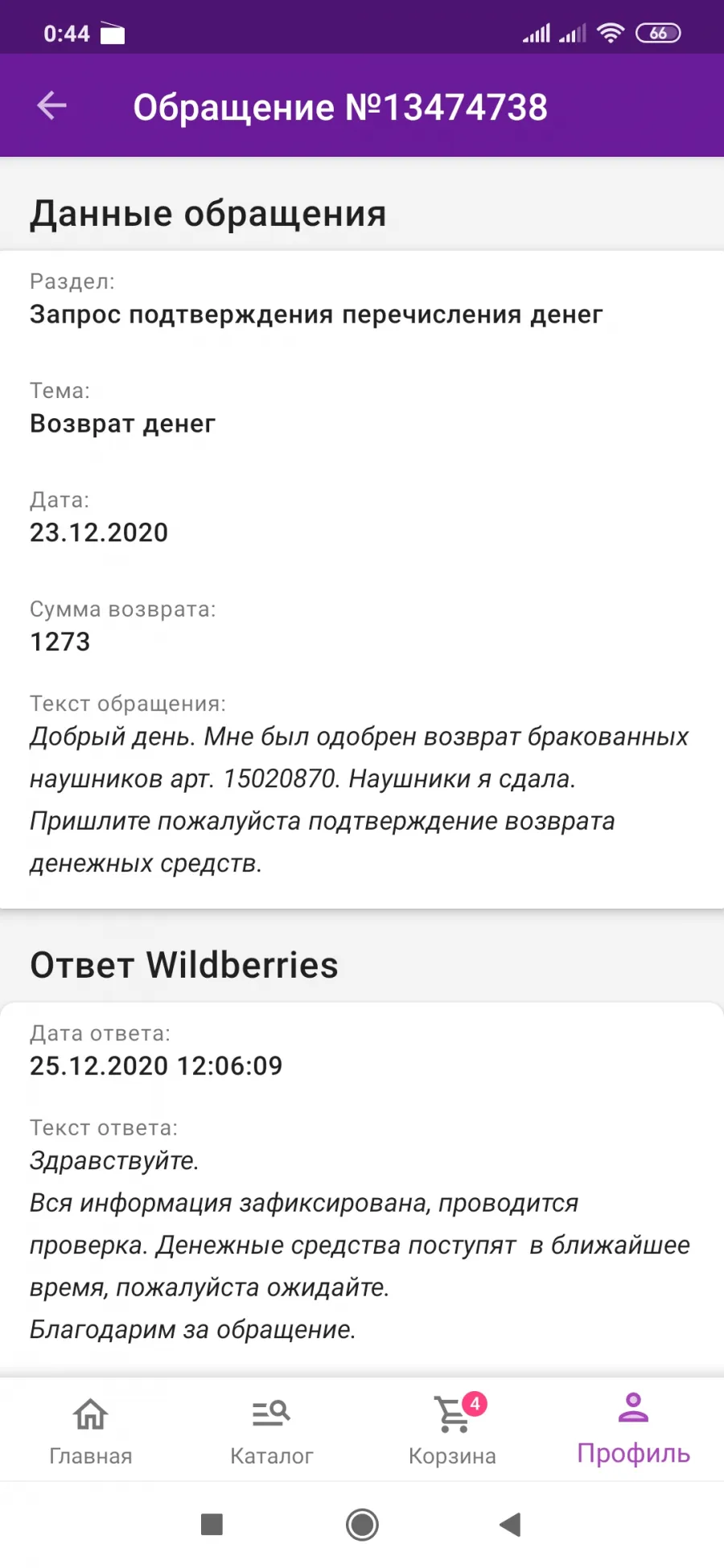The image size is (724, 1568).
Task: Switch to the Главная tab
Action: pos(90,1430)
